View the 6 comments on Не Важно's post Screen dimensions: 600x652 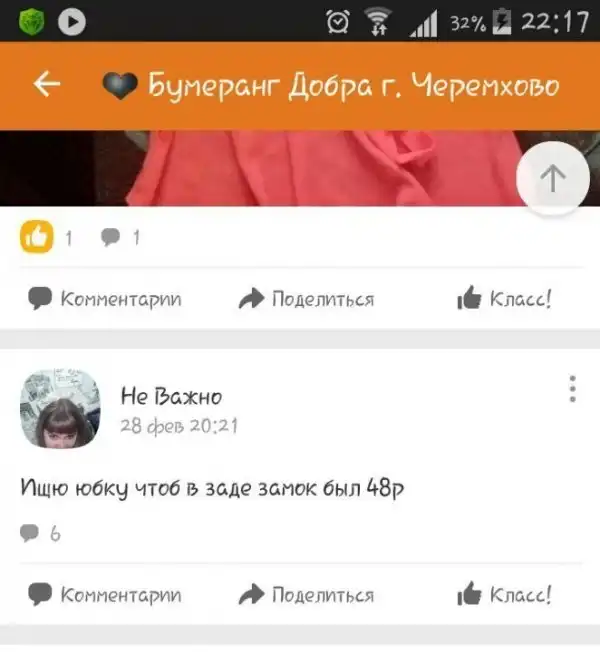41,534
